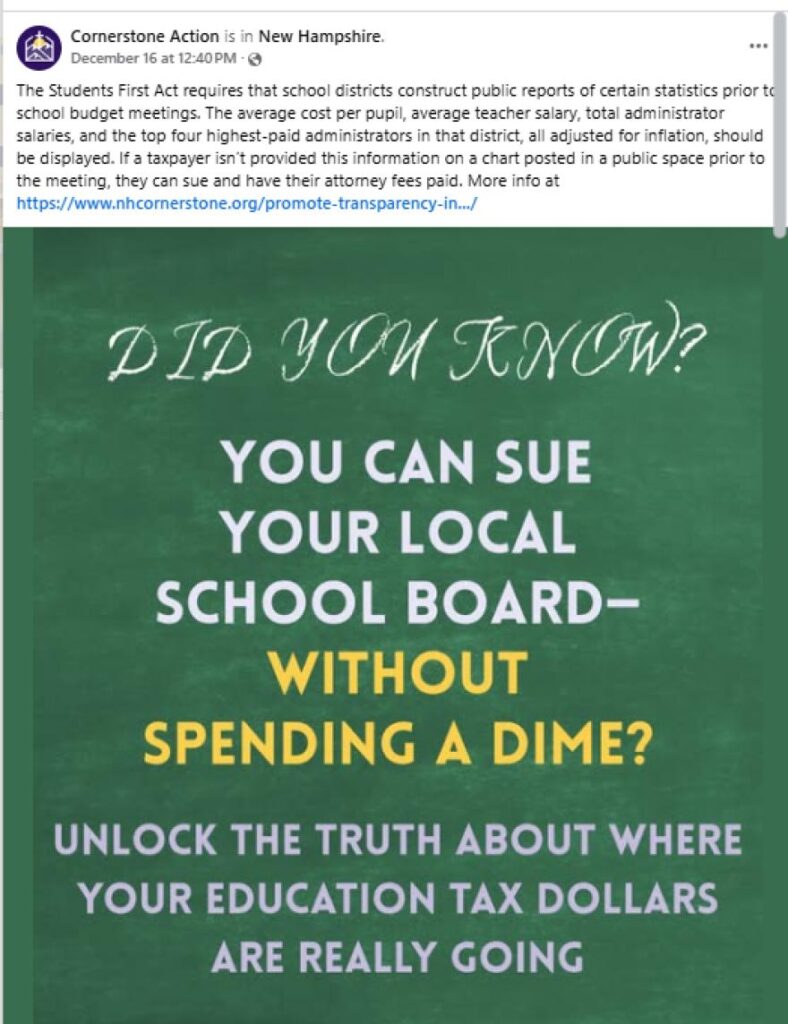The image size is (788, 1024).
Task: Open the December 16 post timestamp
Action: coord(154,56)
